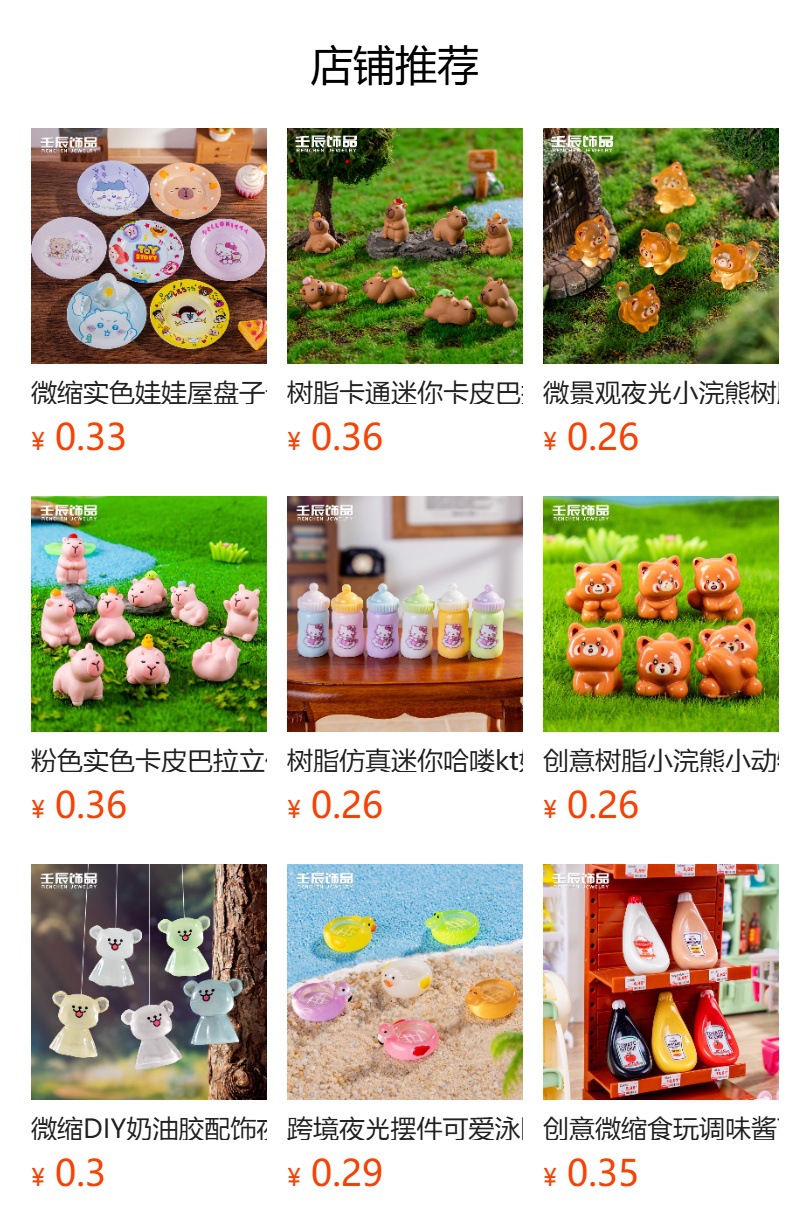The height and width of the screenshot is (1232, 790).
Task: Tap the 跨境夜光摆件可爱泳圈 item
Action: click(x=404, y=982)
